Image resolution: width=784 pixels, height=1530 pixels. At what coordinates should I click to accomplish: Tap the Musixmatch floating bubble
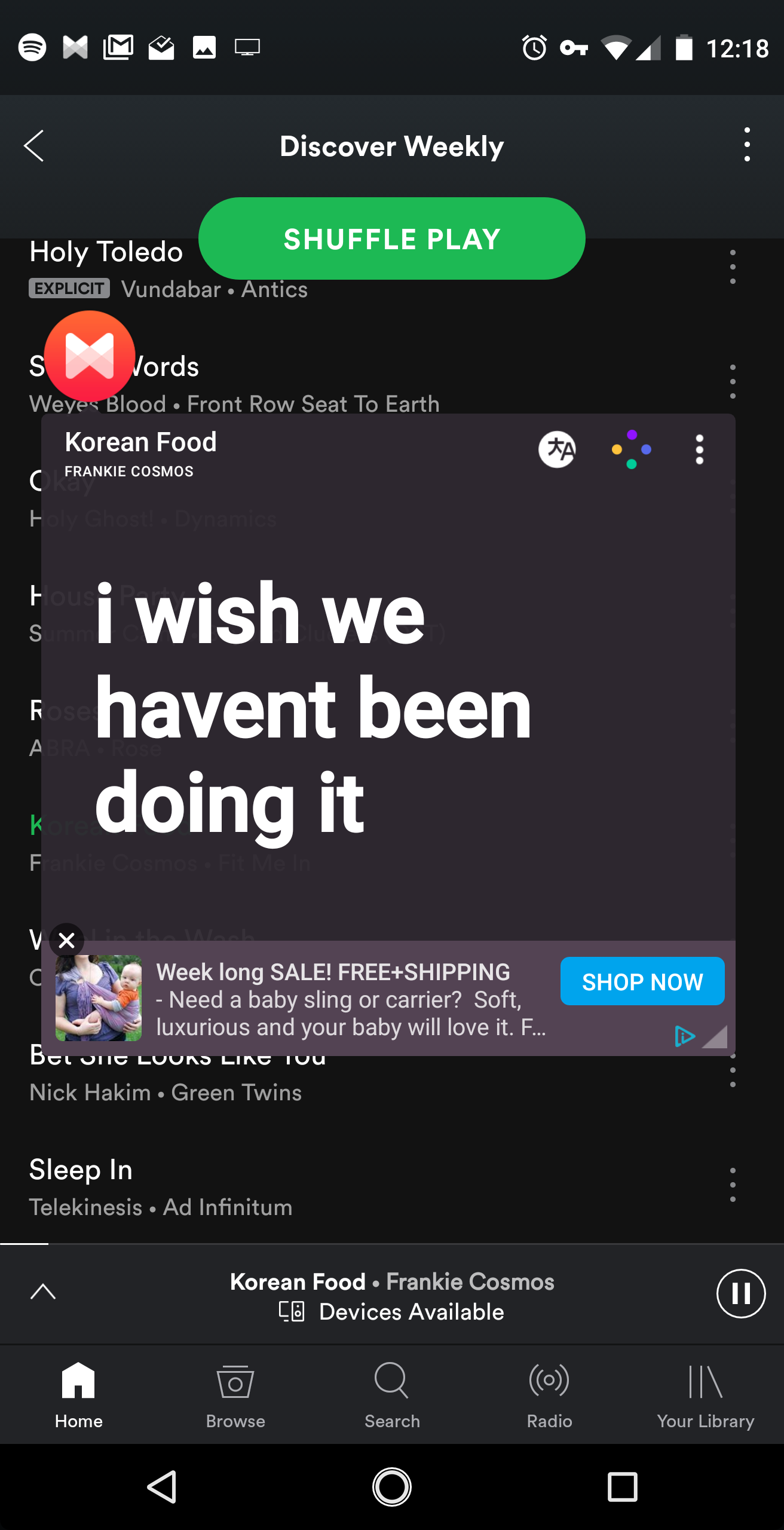click(90, 356)
